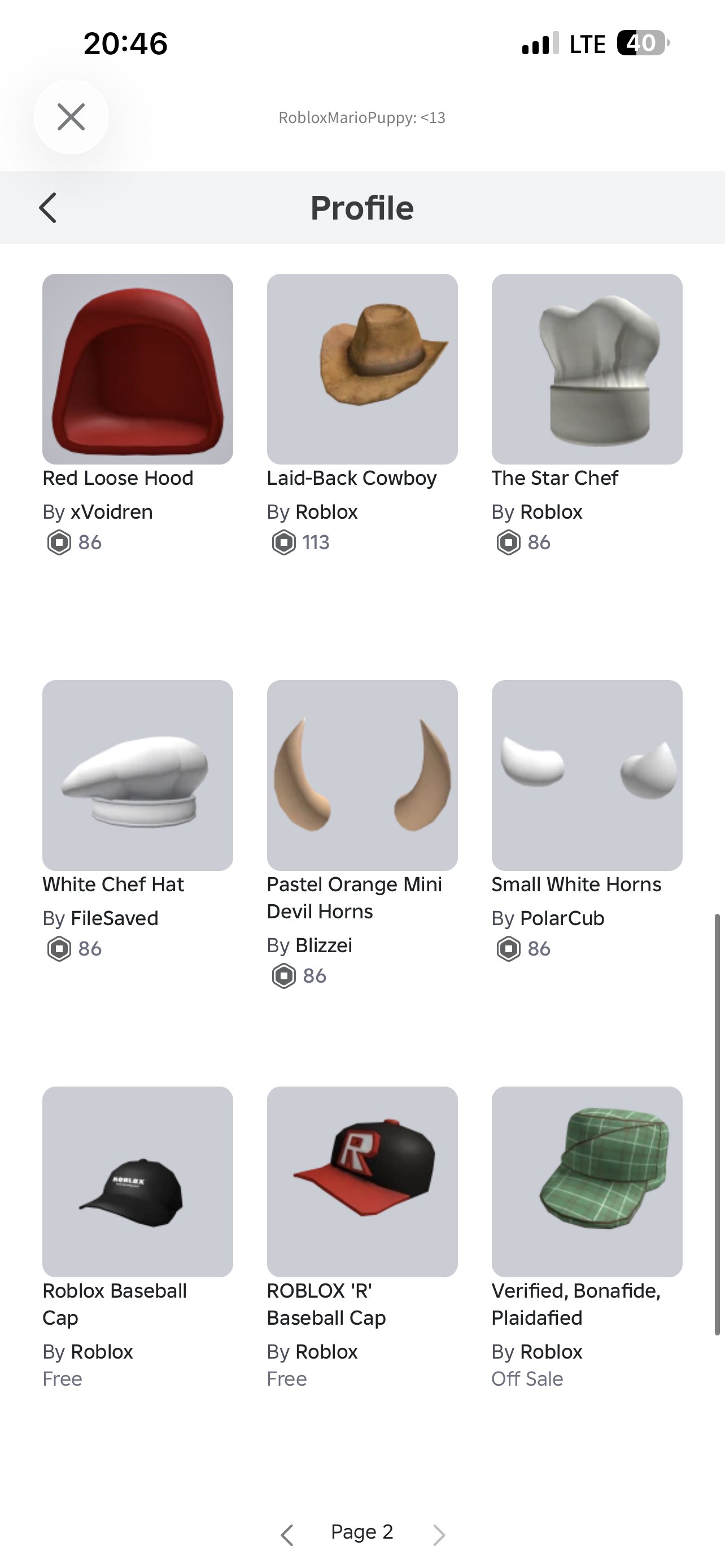Open the Small White Horns item
Screen dimensions: 725x1568
click(587, 776)
